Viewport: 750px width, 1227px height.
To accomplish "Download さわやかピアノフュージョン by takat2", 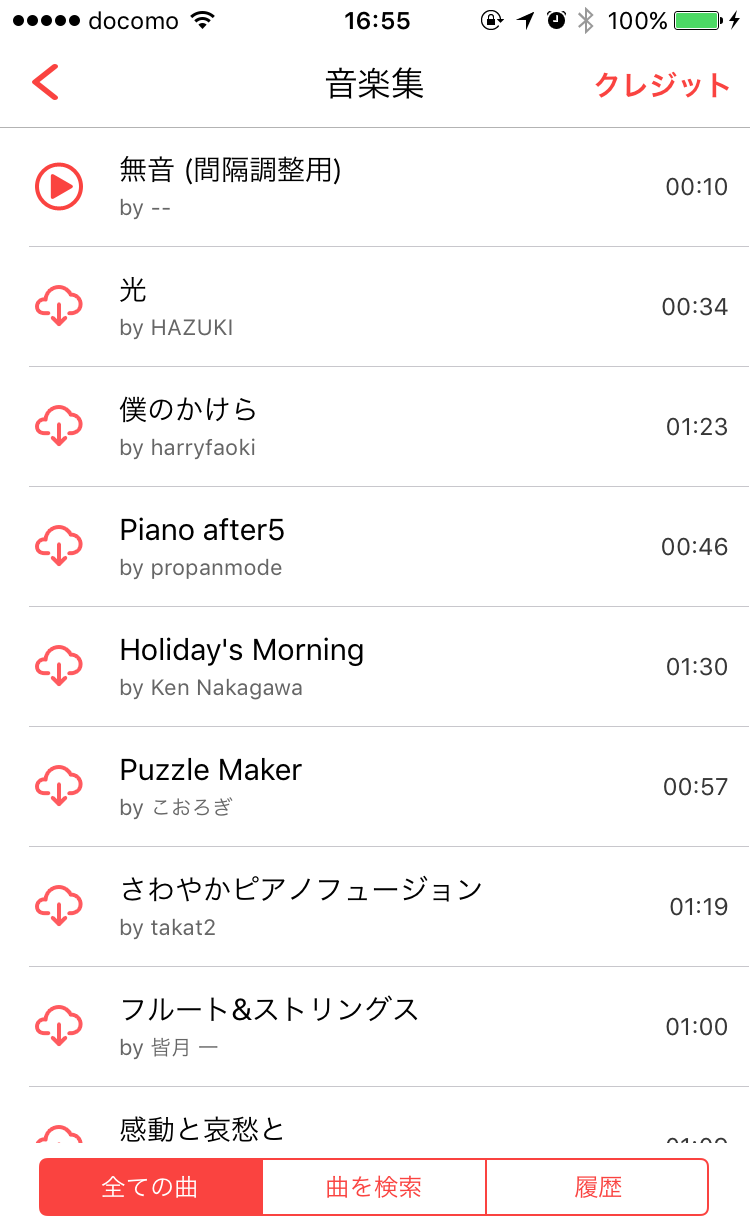I will pos(58,906).
